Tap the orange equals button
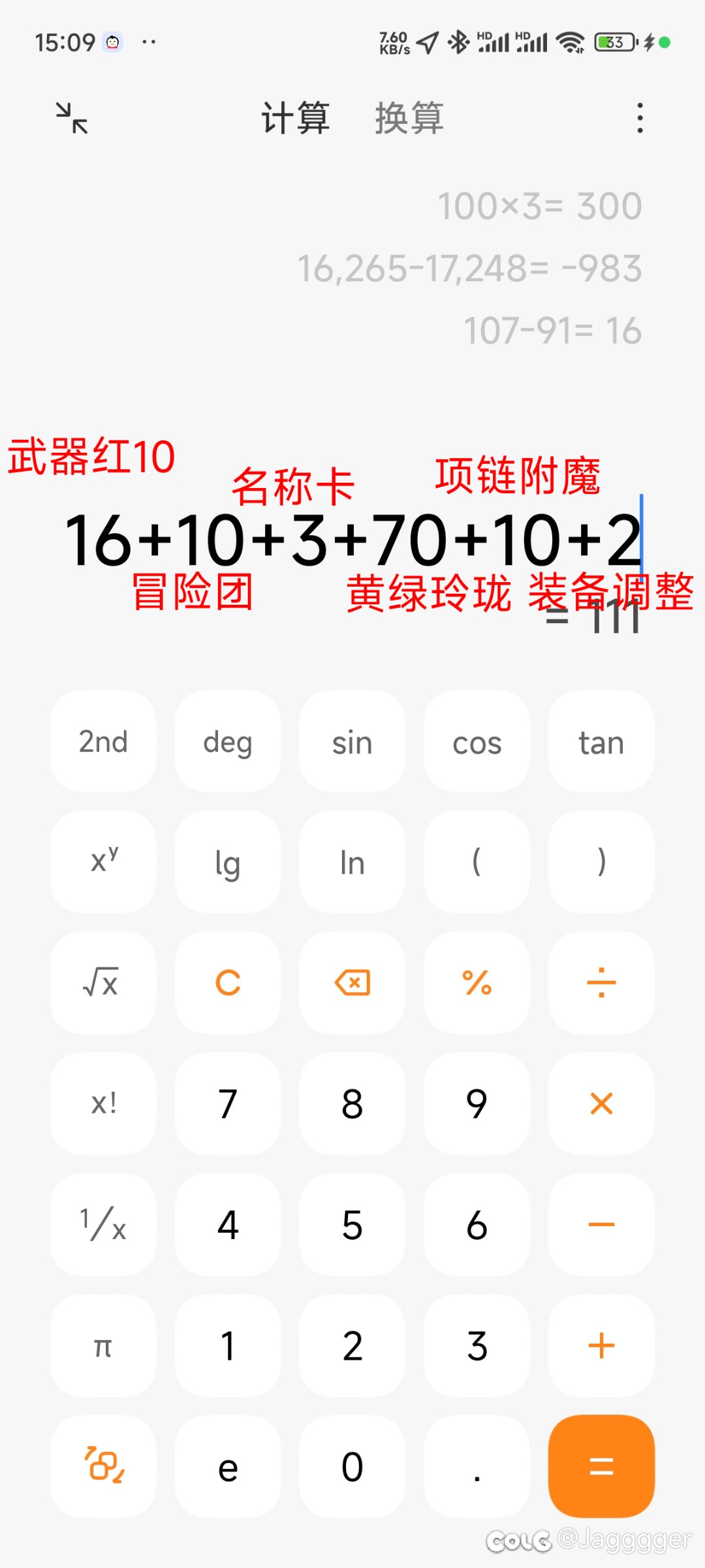This screenshot has height=1568, width=705. coord(601,1466)
